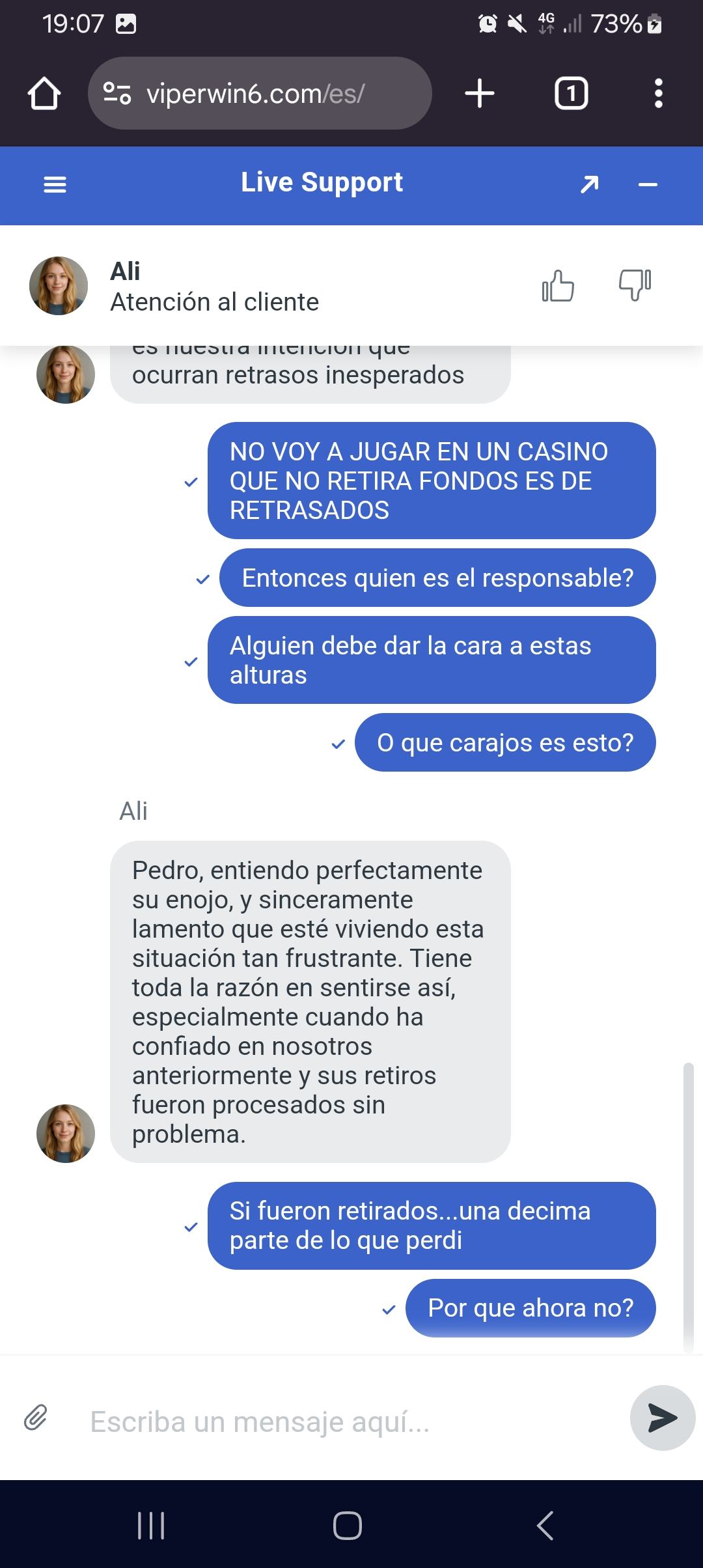Show recent apps from the navigation bar
Screen dimensions: 703x1568
point(151,1525)
